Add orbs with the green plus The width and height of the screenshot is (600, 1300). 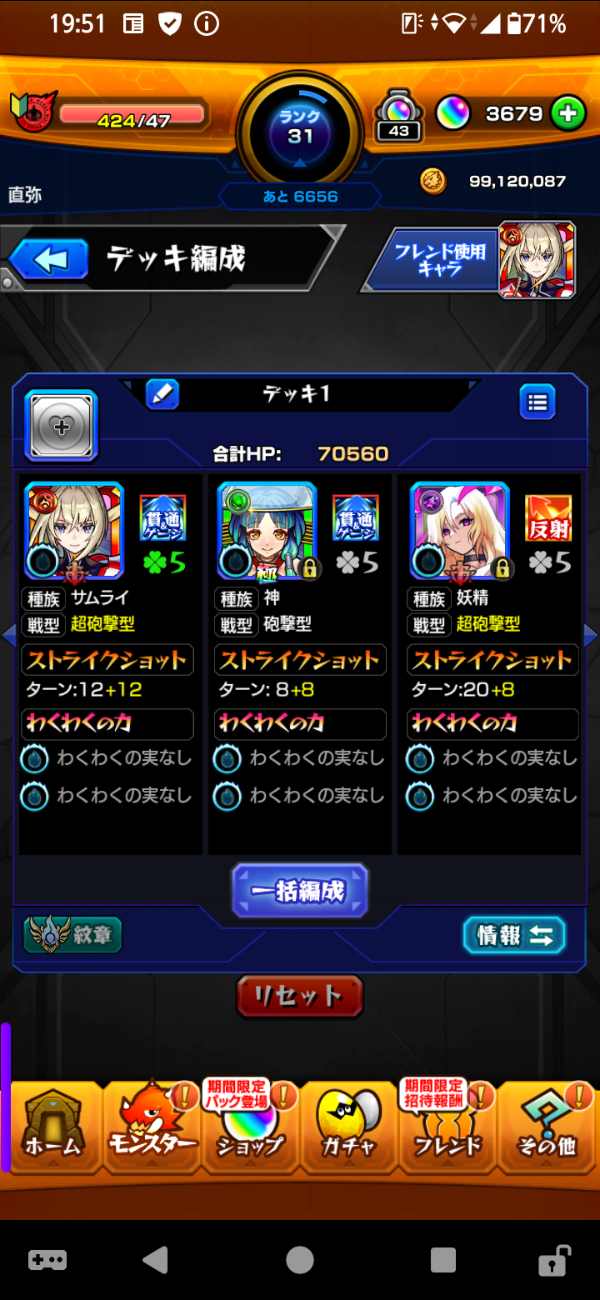[x=568, y=113]
